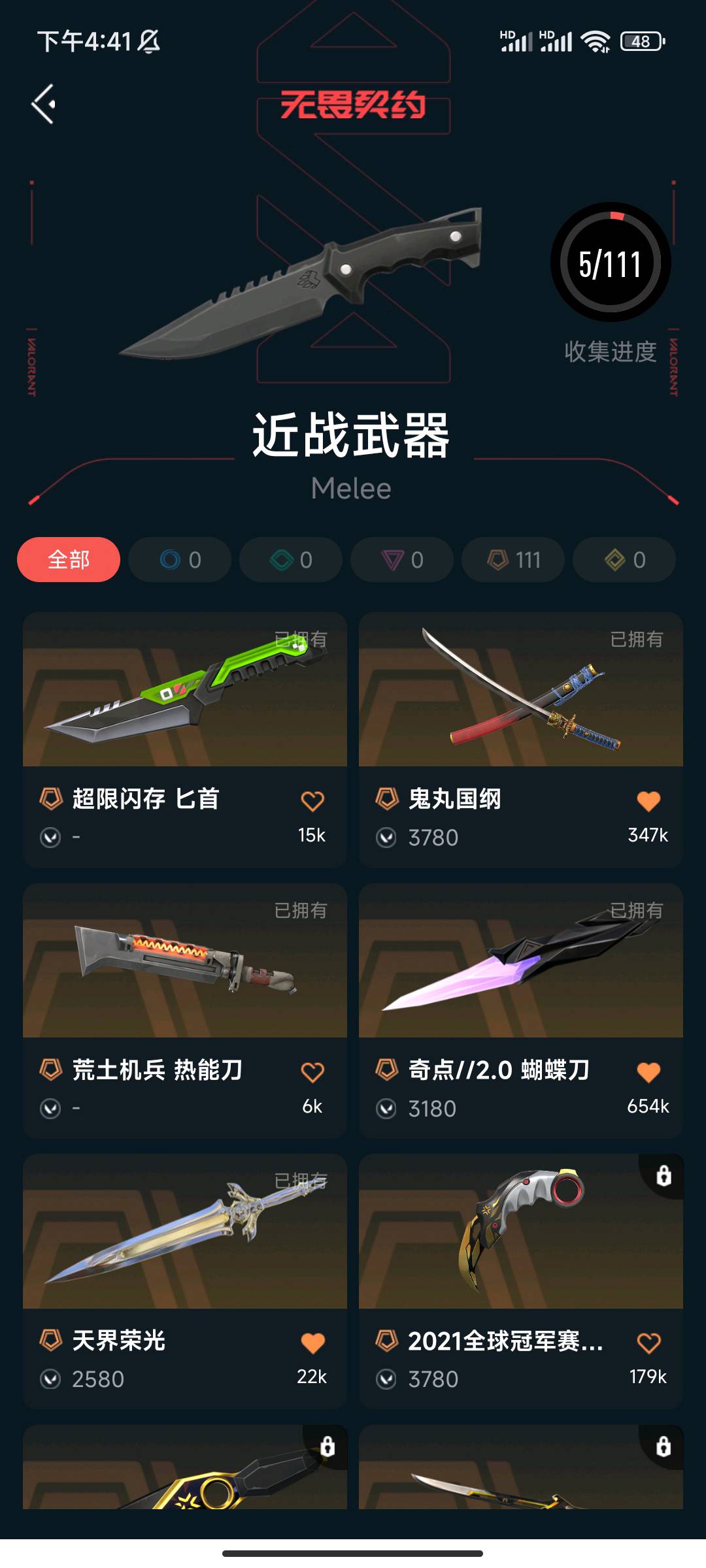Unlike the 奇点//2.0 蝴蝶刀 skin

[648, 1072]
